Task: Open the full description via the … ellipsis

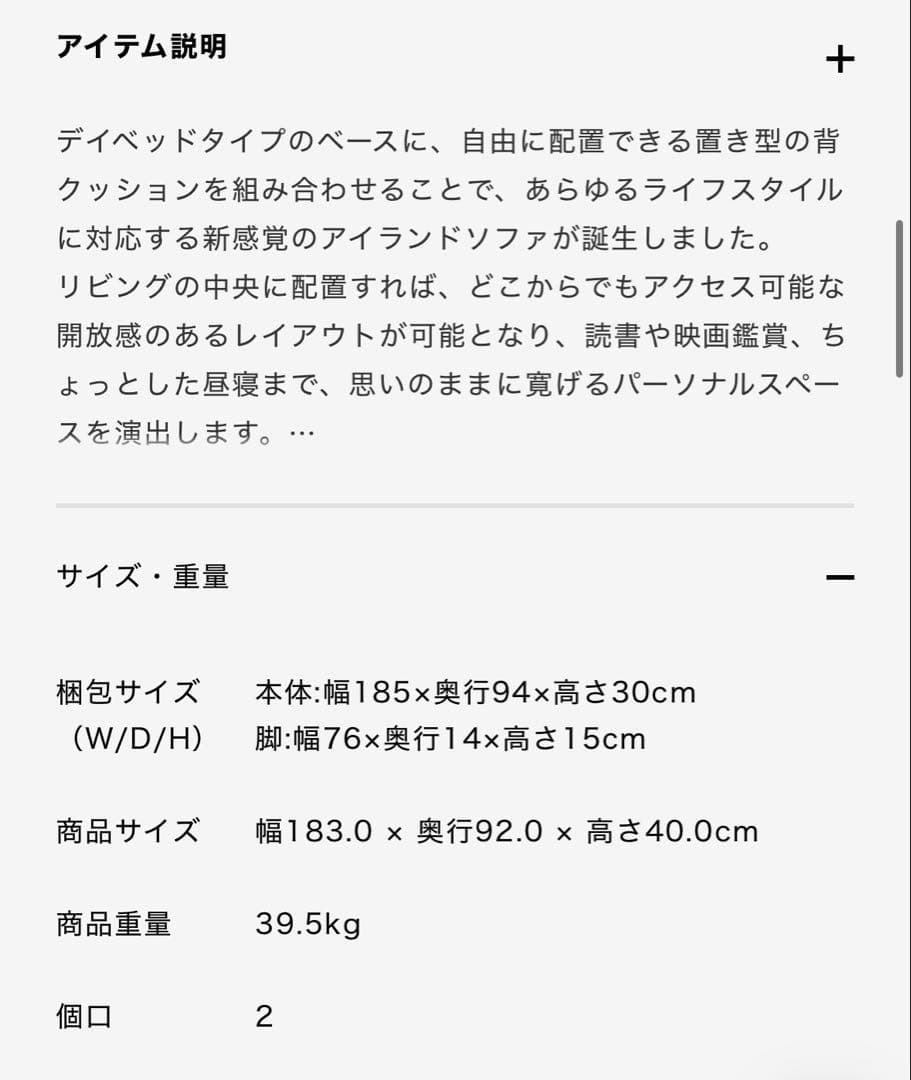Action: pos(300,434)
